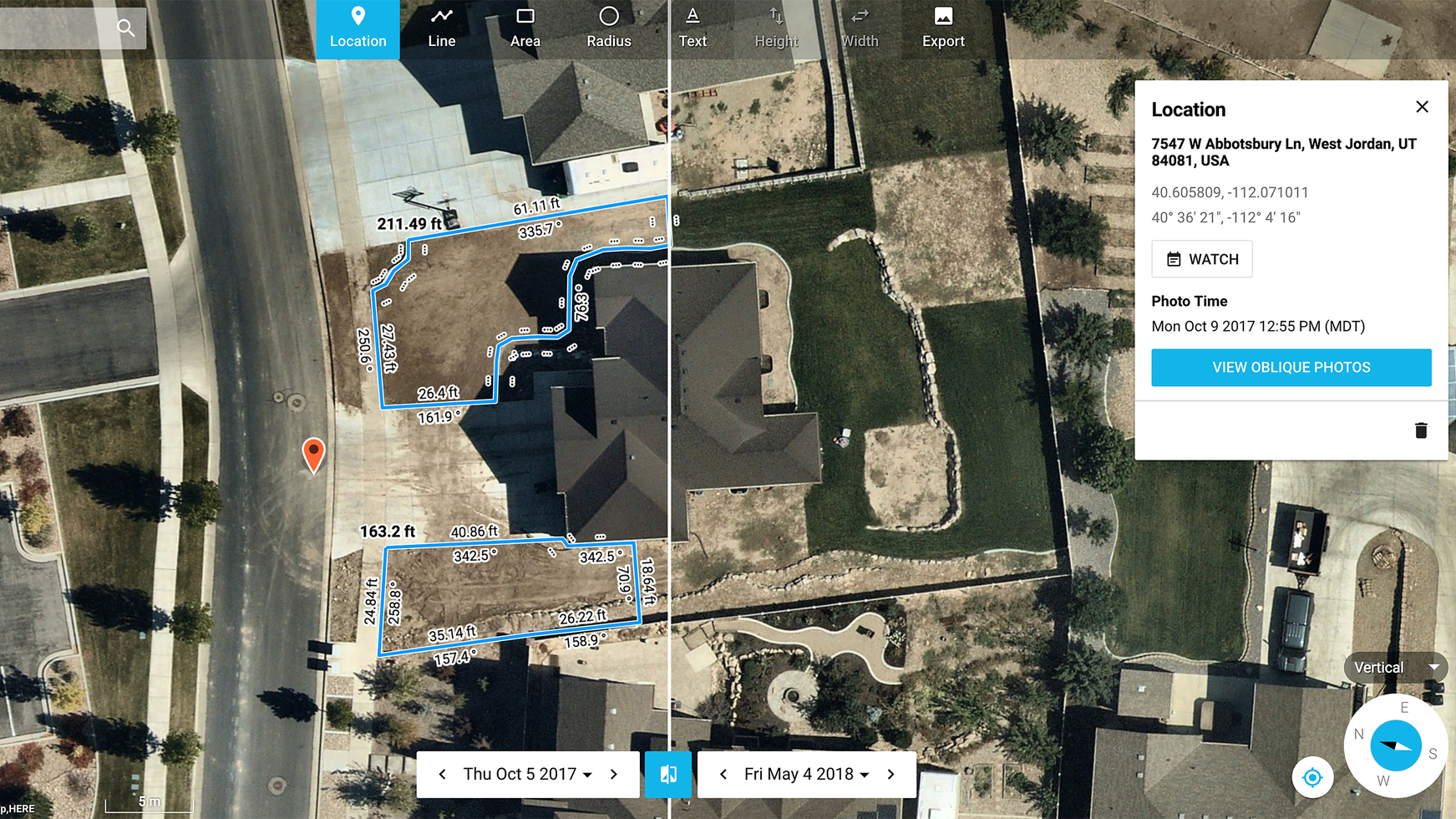Switch to the Line measurement tool
The width and height of the screenshot is (1456, 819).
[441, 29]
